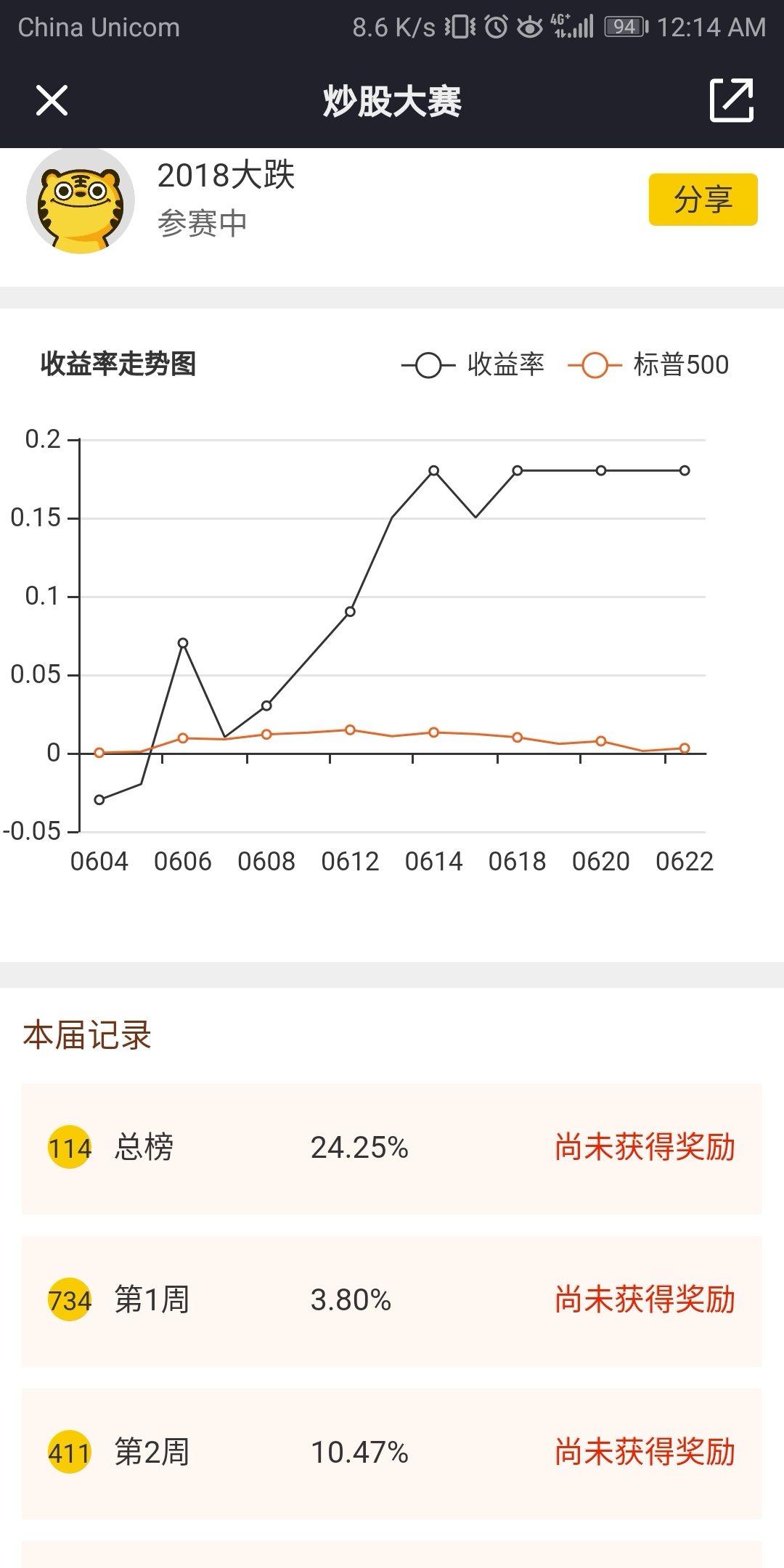784x1568 pixels.
Task: Toggle the 收益率 legend series
Action: [x=473, y=365]
